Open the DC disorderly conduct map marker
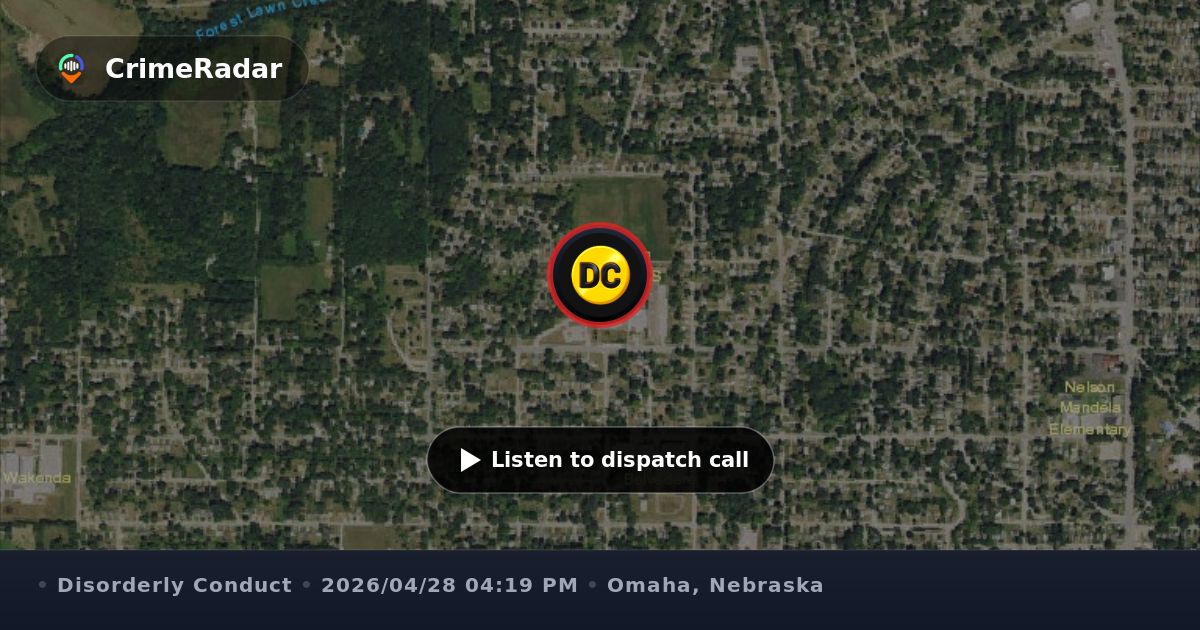Screen dimensions: 1200x630 click(x=600, y=275)
